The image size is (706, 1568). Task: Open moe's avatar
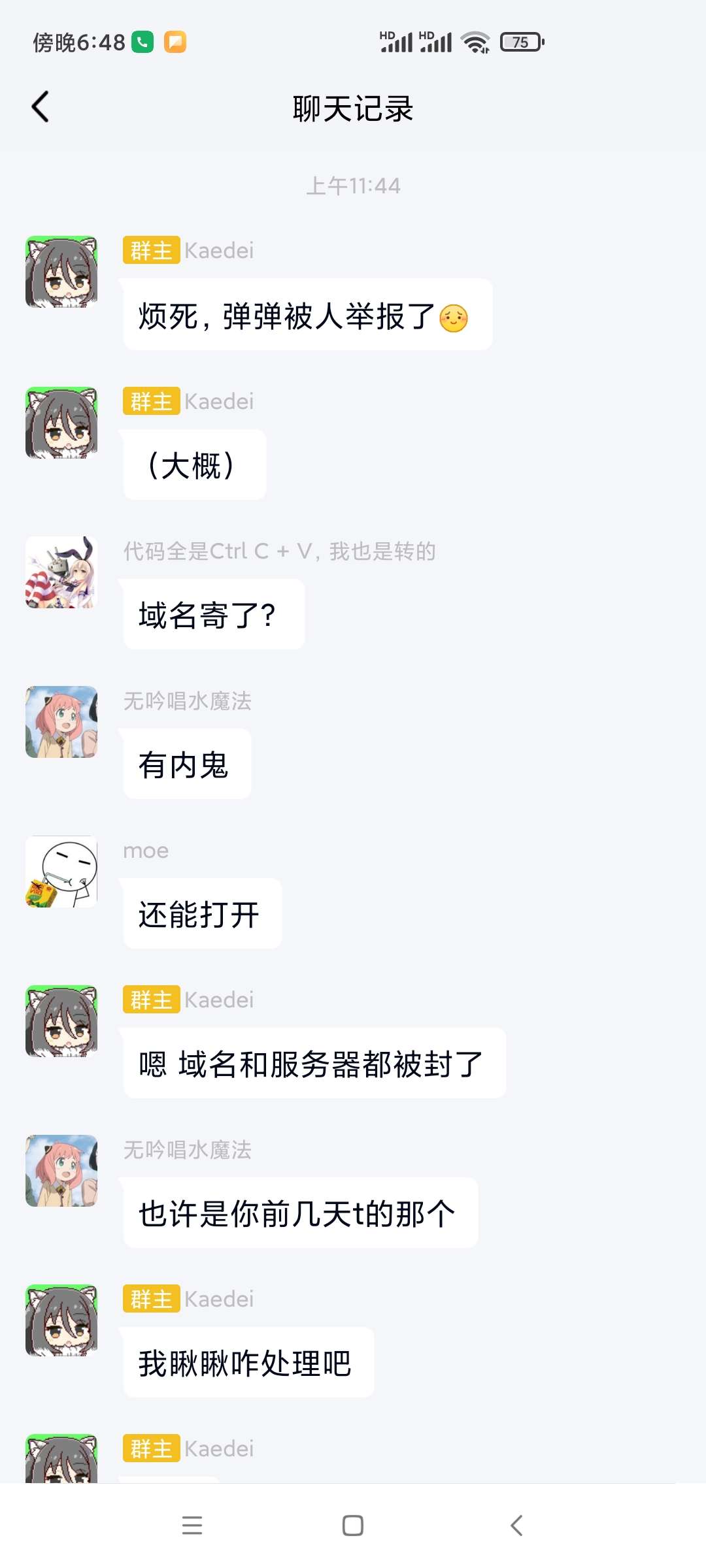tap(61, 872)
